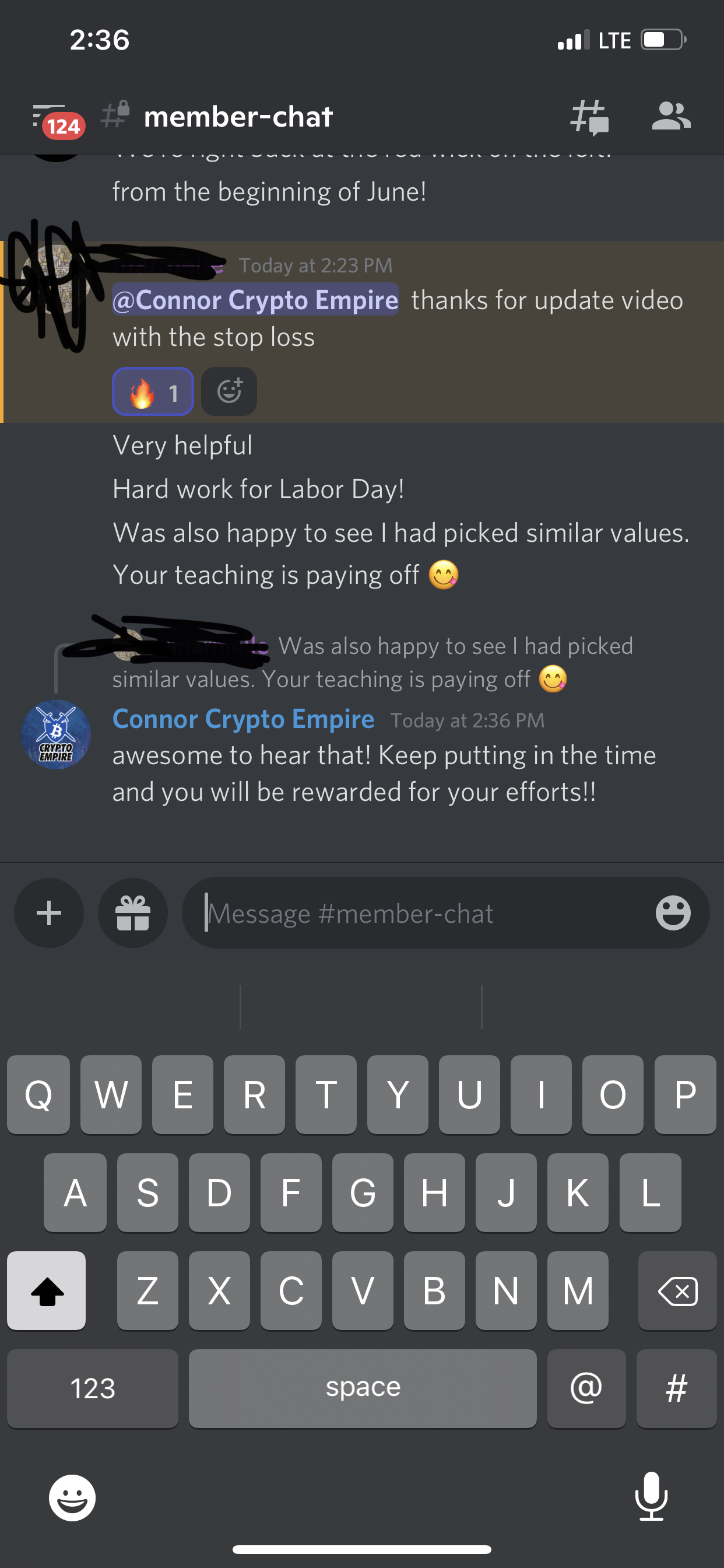The width and height of the screenshot is (724, 1568).
Task: Tap the Connor Crypto Empire username
Action: tap(243, 719)
